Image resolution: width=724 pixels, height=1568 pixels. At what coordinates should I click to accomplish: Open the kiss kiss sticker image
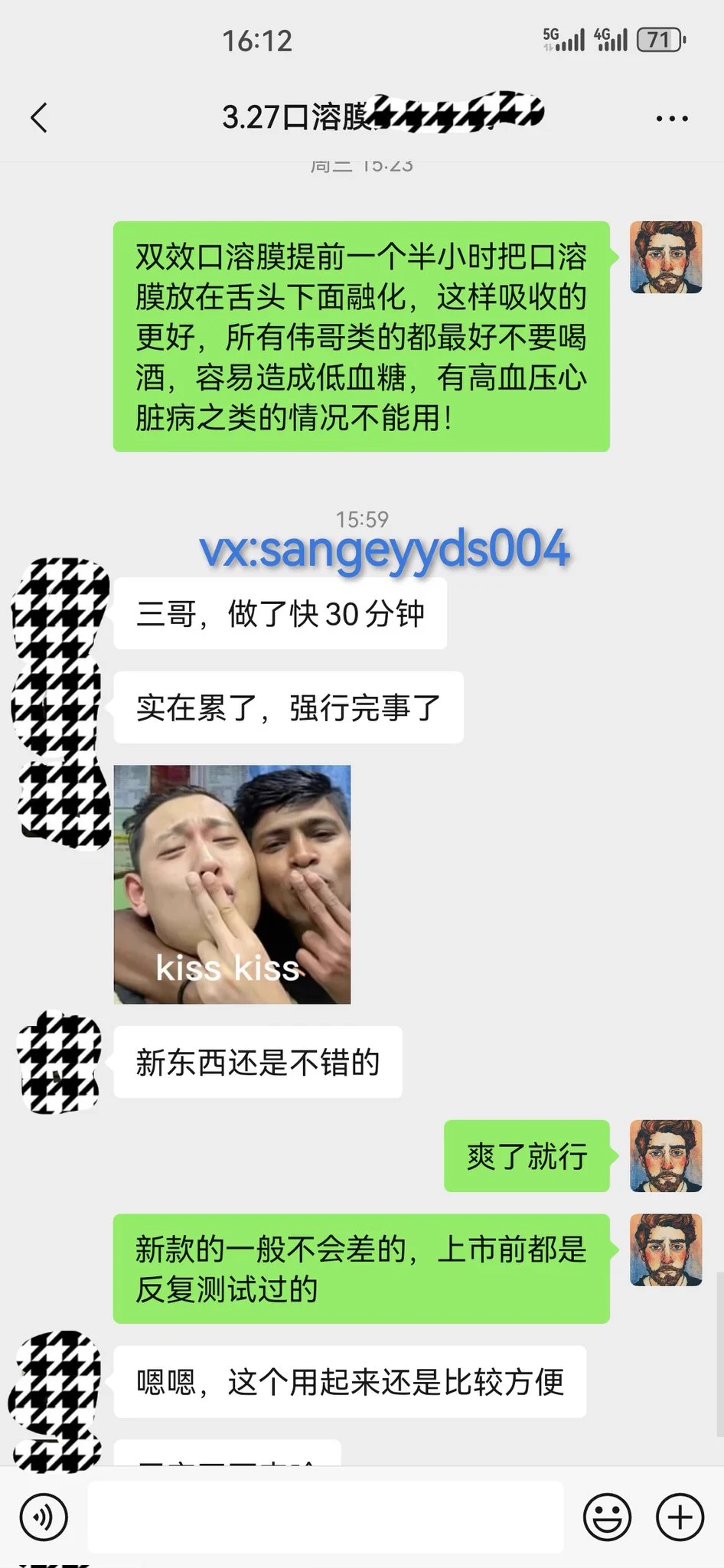(232, 884)
